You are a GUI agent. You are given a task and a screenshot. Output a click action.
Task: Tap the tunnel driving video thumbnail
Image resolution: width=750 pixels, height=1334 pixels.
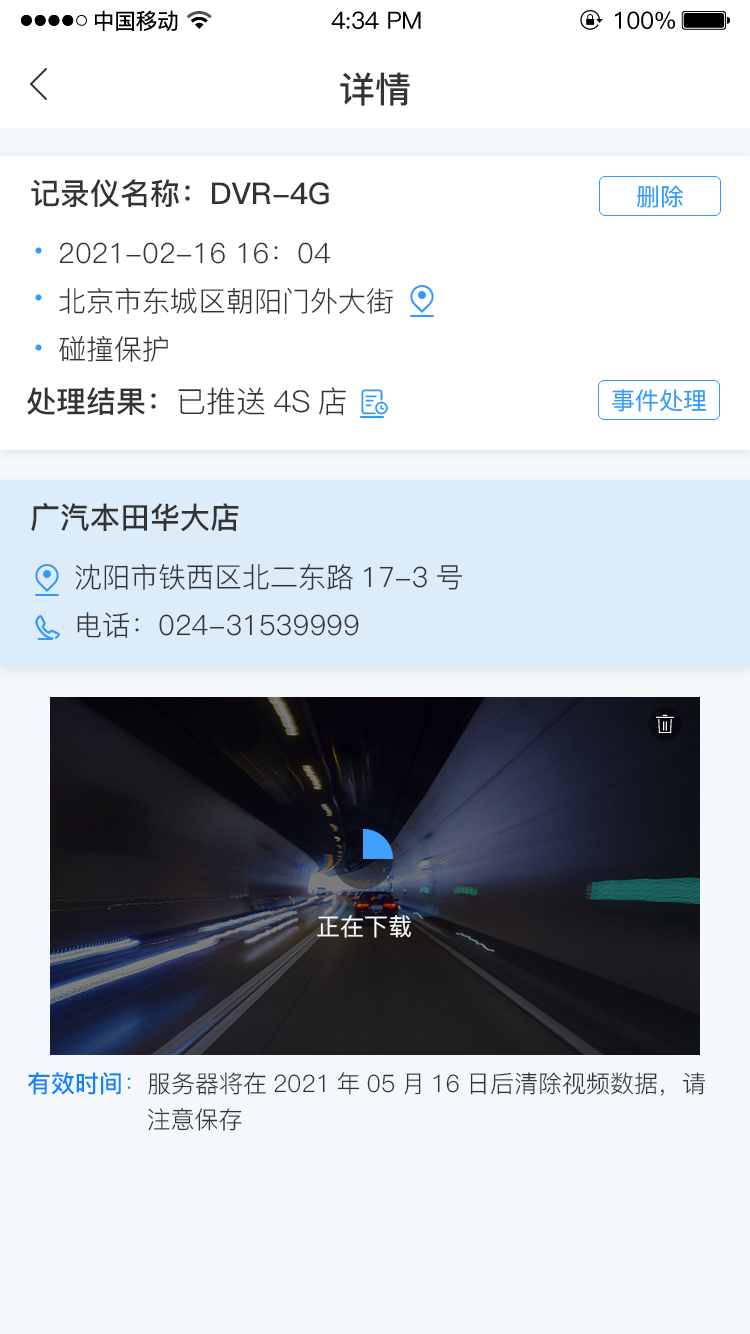(375, 875)
